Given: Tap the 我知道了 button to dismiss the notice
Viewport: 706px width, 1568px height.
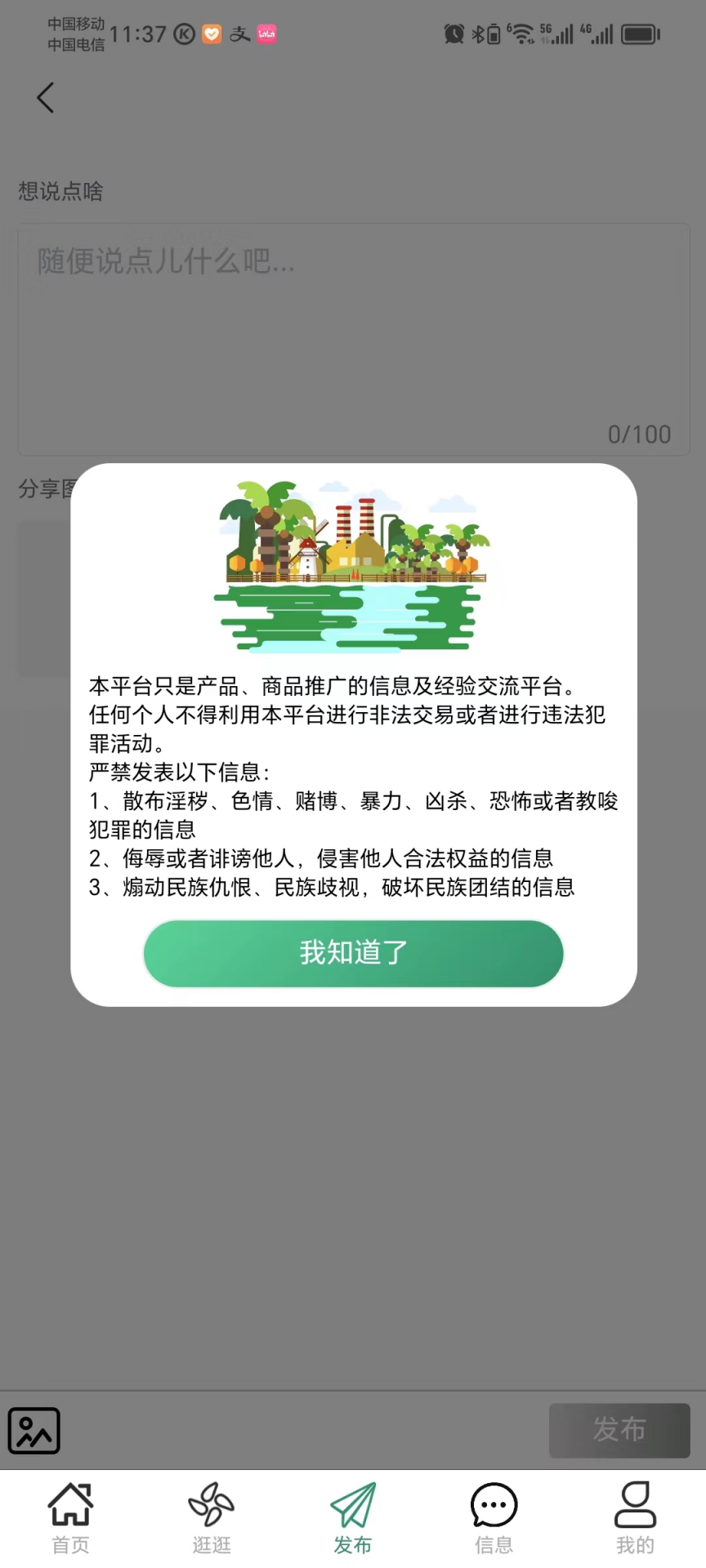Looking at the screenshot, I should [x=353, y=953].
